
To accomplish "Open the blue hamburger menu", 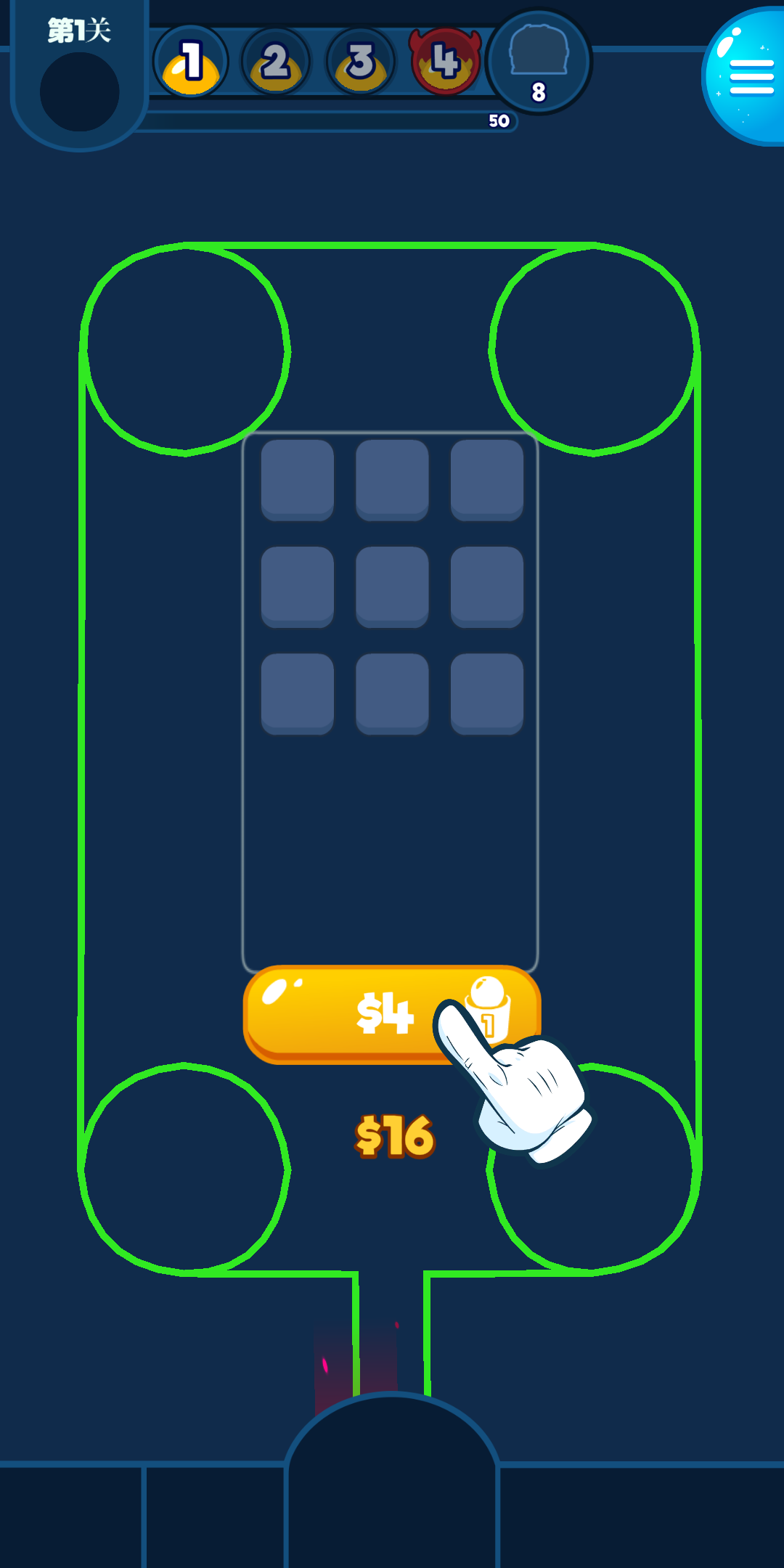I will point(750,77).
